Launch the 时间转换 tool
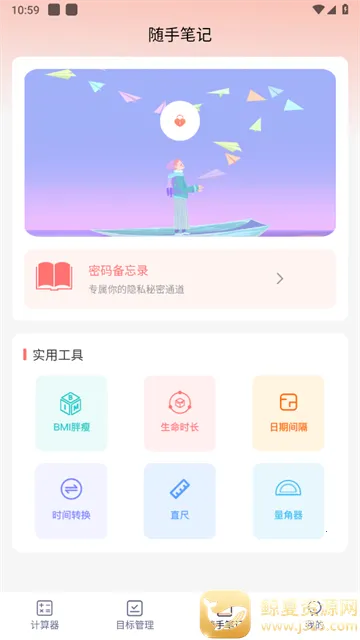Viewport: 360px width, 640px height. point(71,501)
